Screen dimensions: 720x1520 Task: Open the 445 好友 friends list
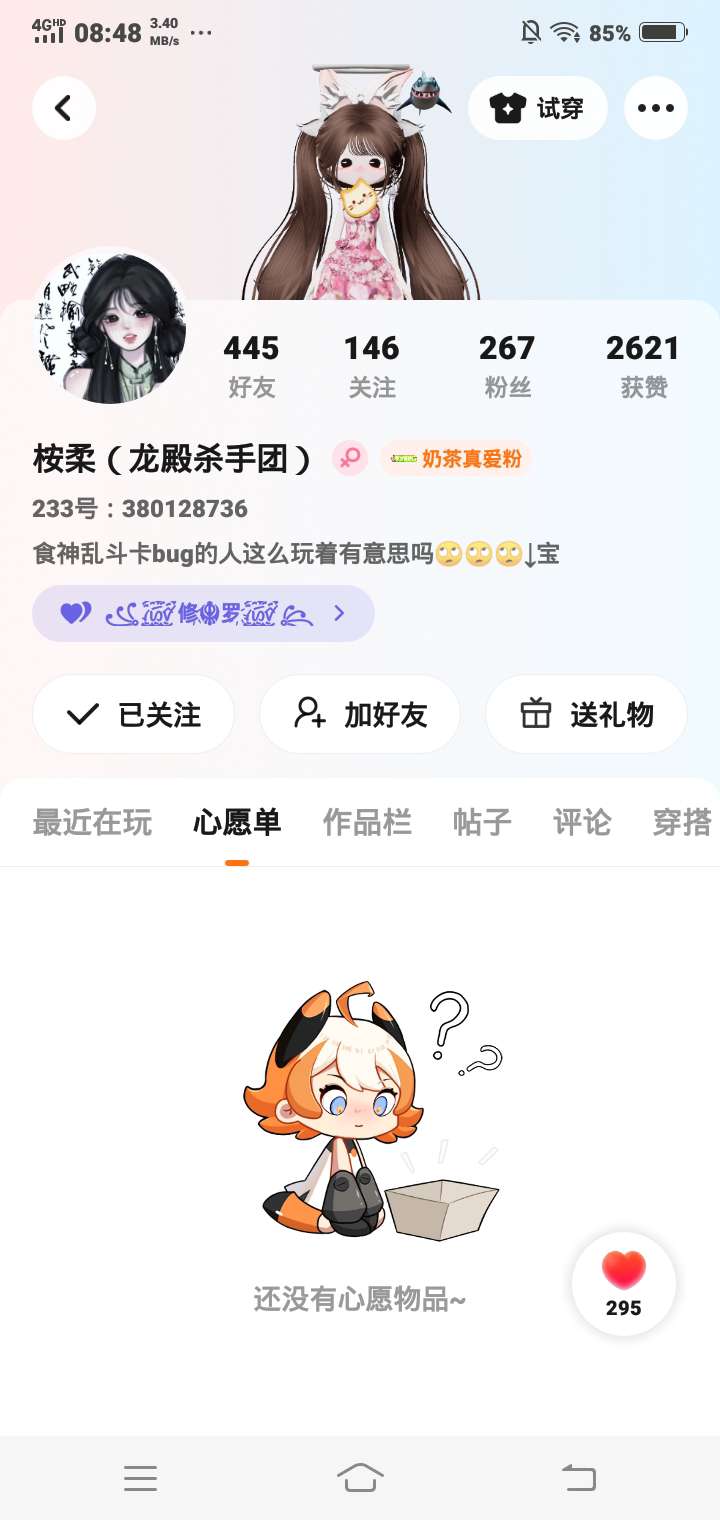pos(251,365)
